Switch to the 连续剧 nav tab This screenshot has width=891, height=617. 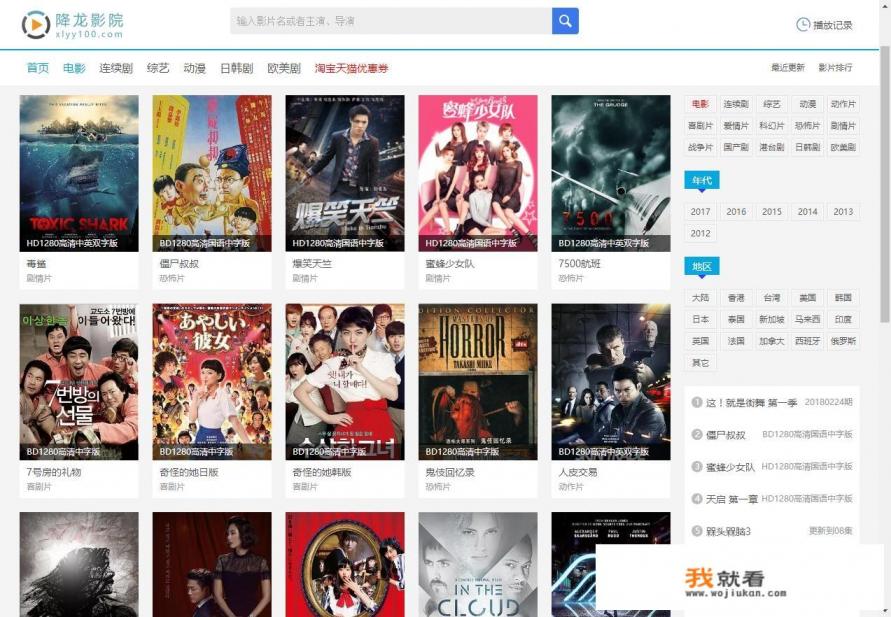[116, 69]
